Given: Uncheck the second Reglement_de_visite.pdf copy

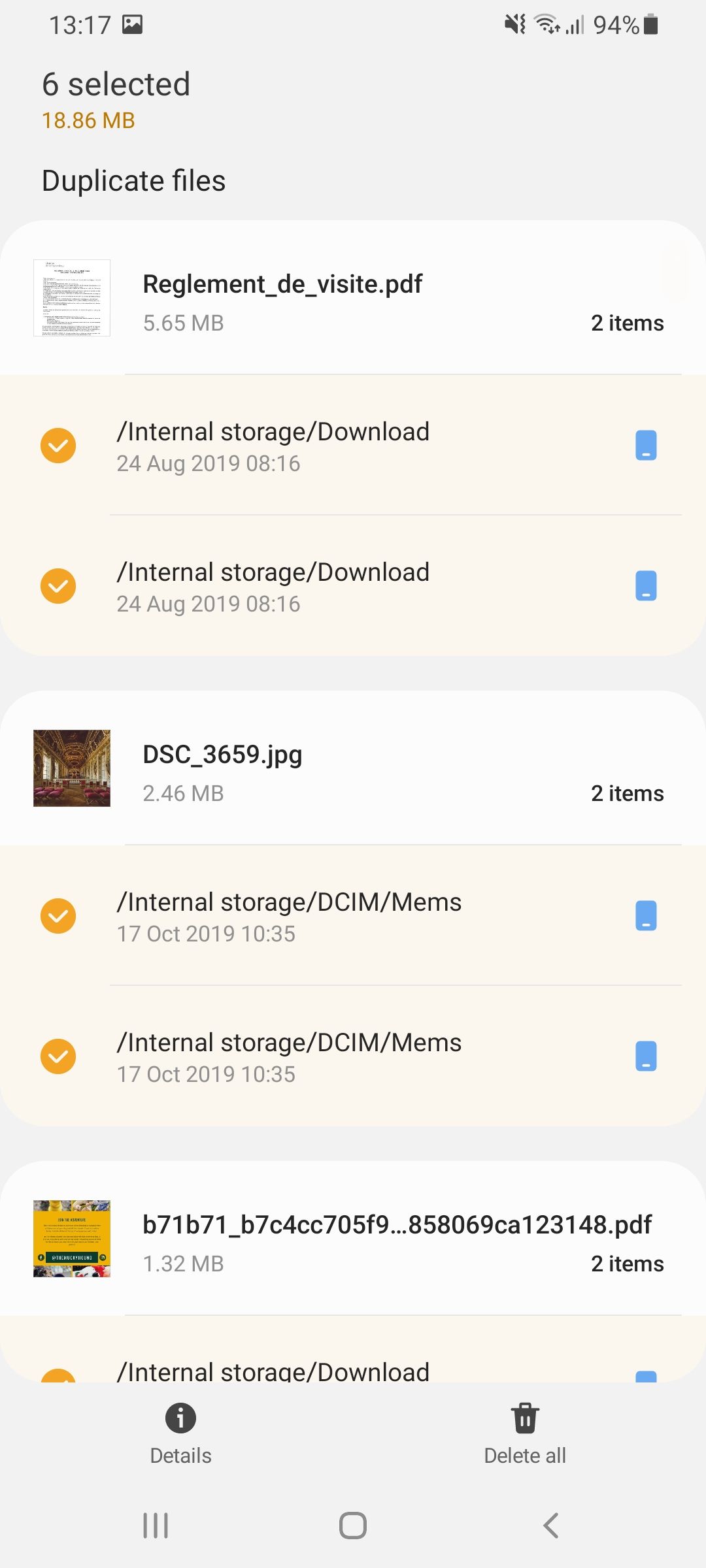Looking at the screenshot, I should (58, 585).
